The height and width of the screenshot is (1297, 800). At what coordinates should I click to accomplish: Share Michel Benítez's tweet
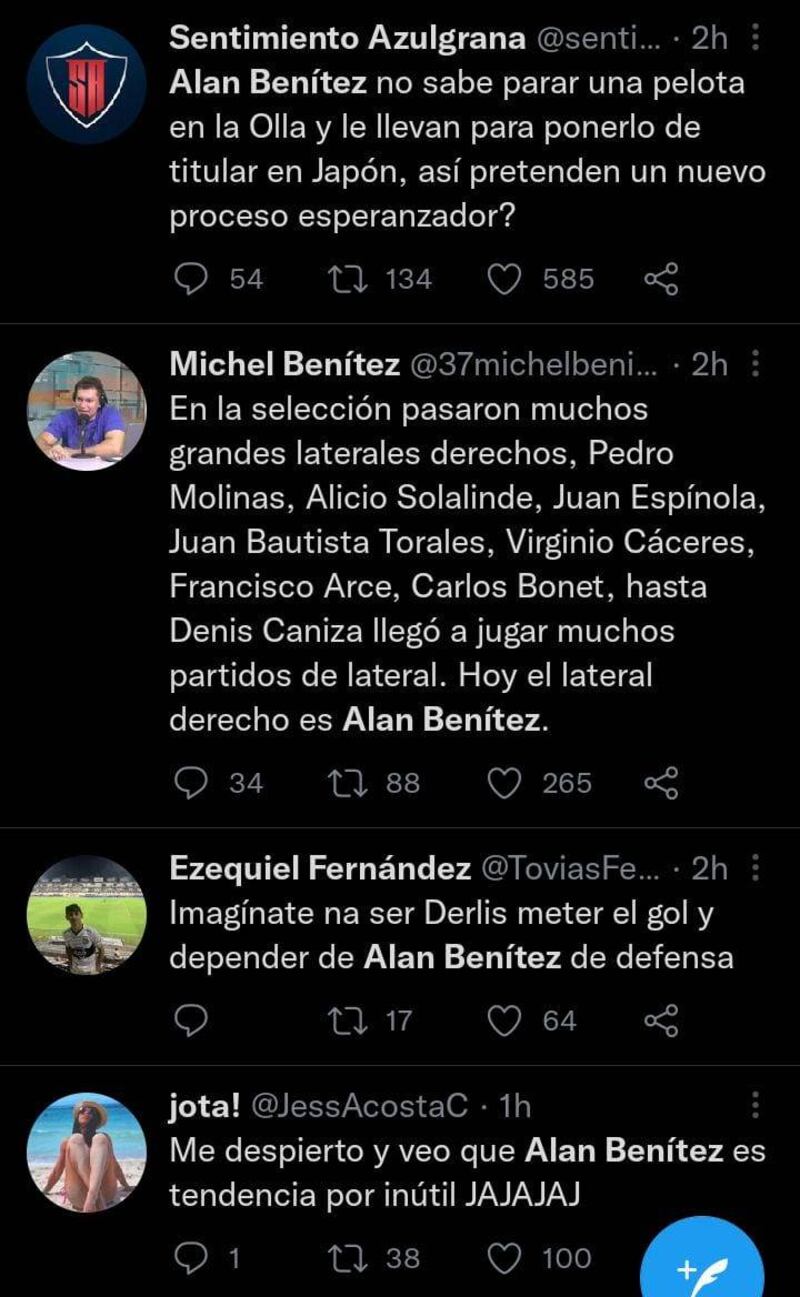pos(661,783)
